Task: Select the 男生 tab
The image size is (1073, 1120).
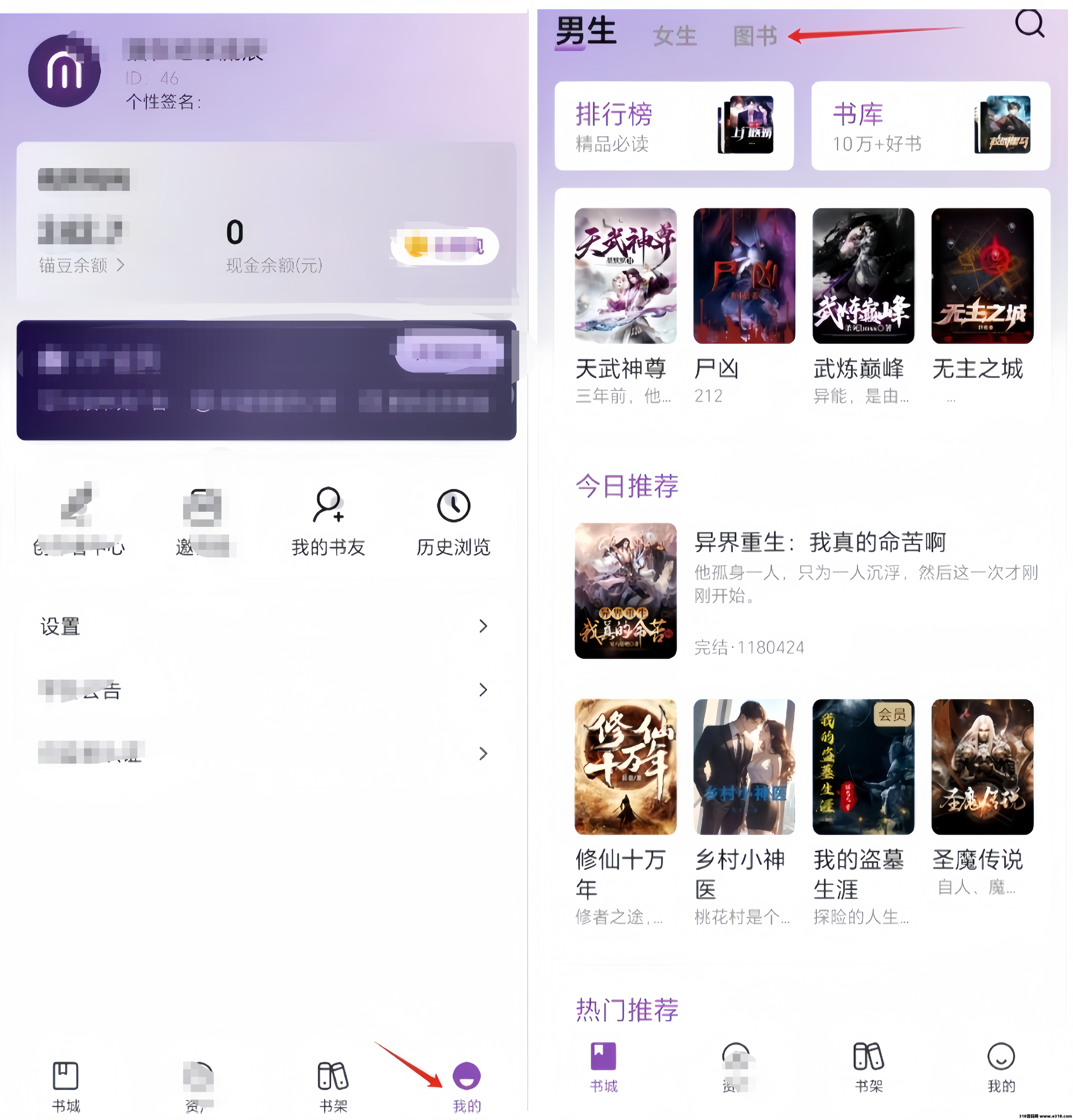Action: pyautogui.click(x=586, y=32)
